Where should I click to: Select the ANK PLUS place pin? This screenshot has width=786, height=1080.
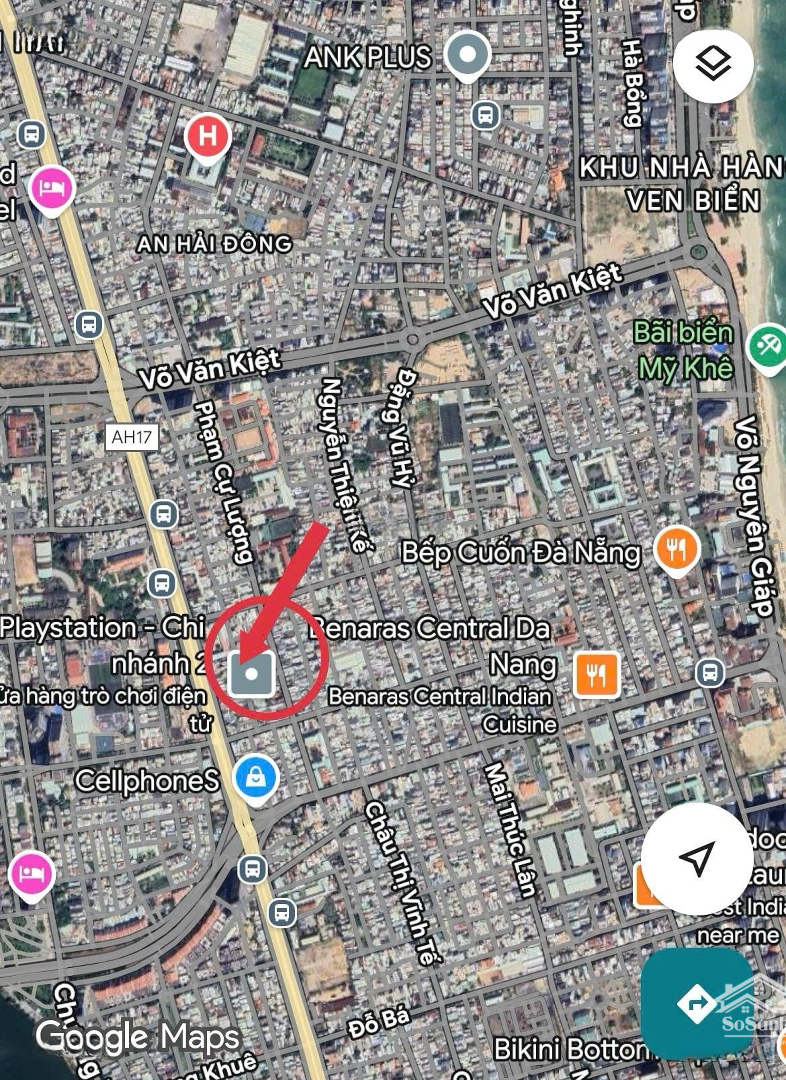[x=467, y=54]
